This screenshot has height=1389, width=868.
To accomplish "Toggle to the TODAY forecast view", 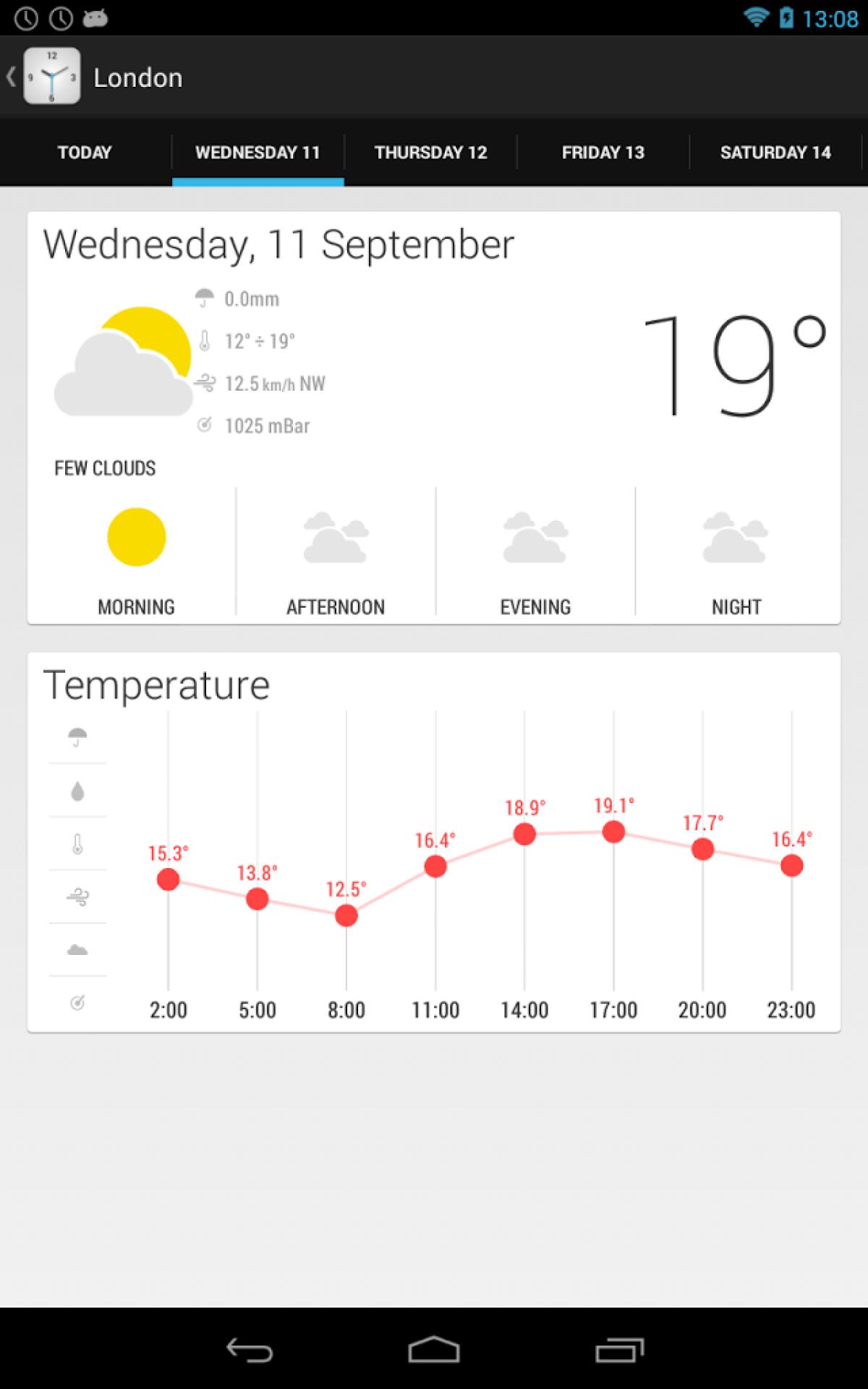I will [84, 152].
